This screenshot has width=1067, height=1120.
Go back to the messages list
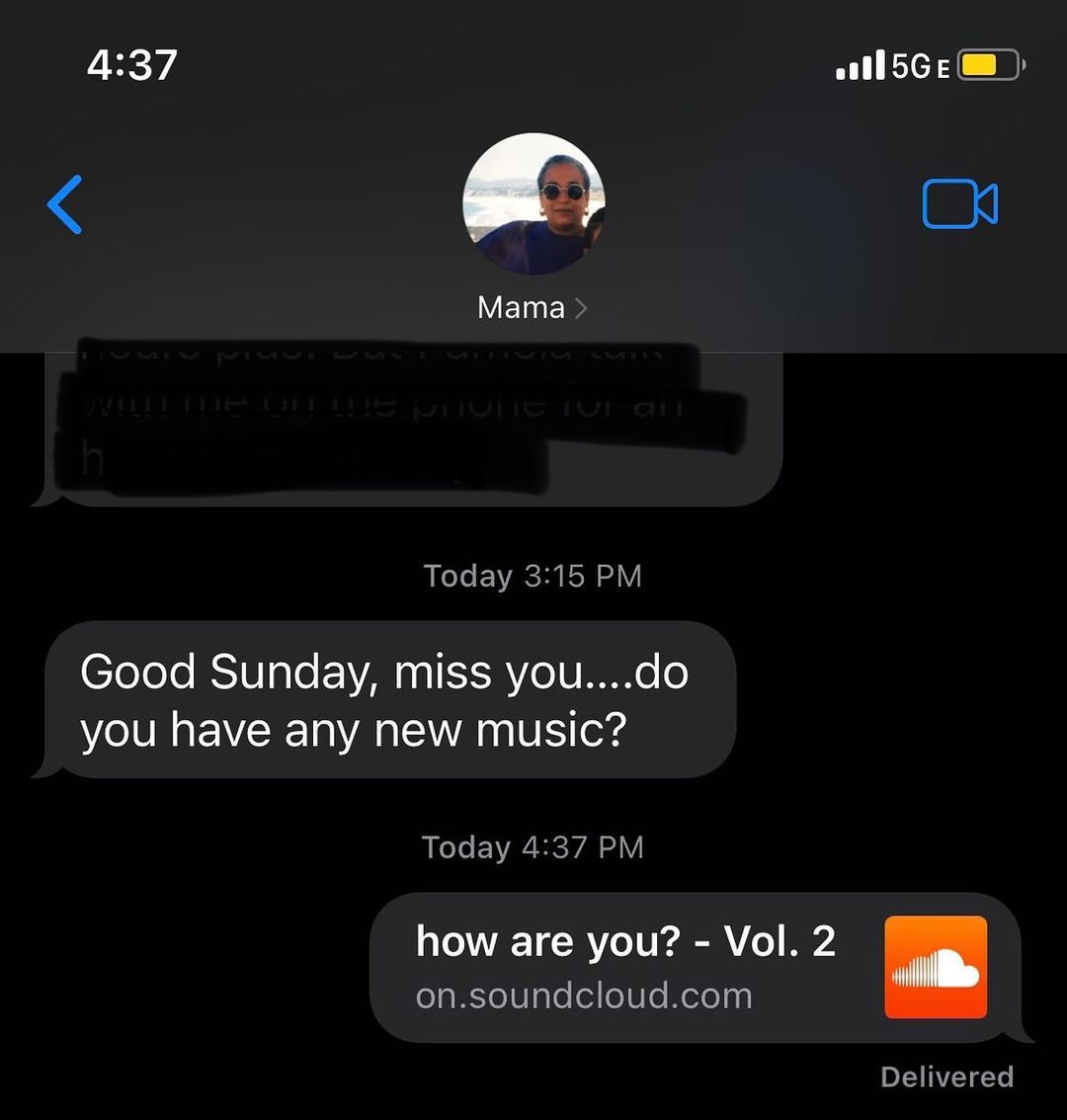tap(65, 204)
